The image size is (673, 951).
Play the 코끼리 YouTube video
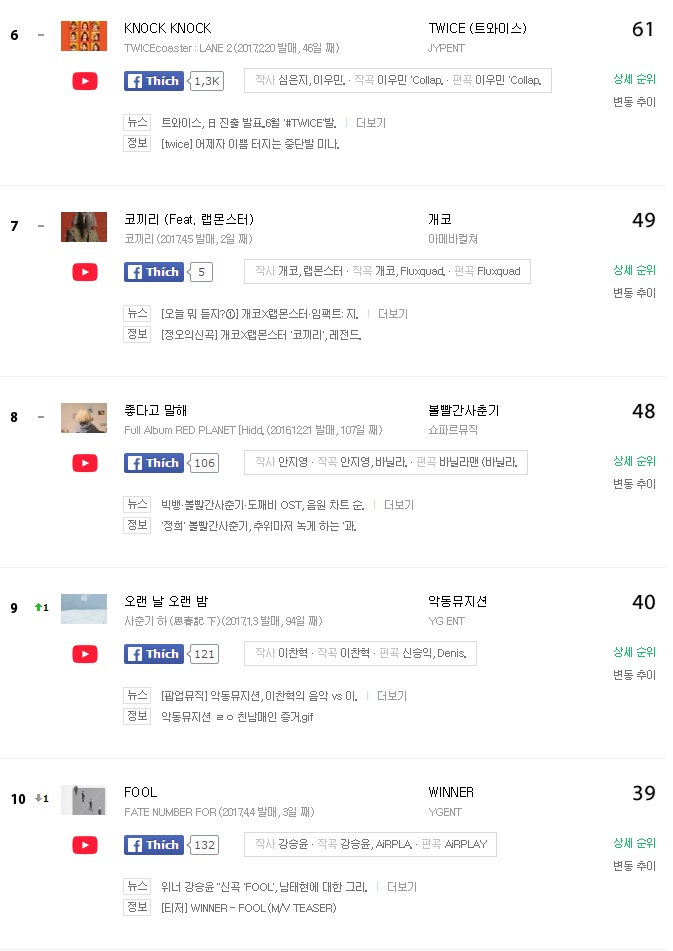point(84,272)
